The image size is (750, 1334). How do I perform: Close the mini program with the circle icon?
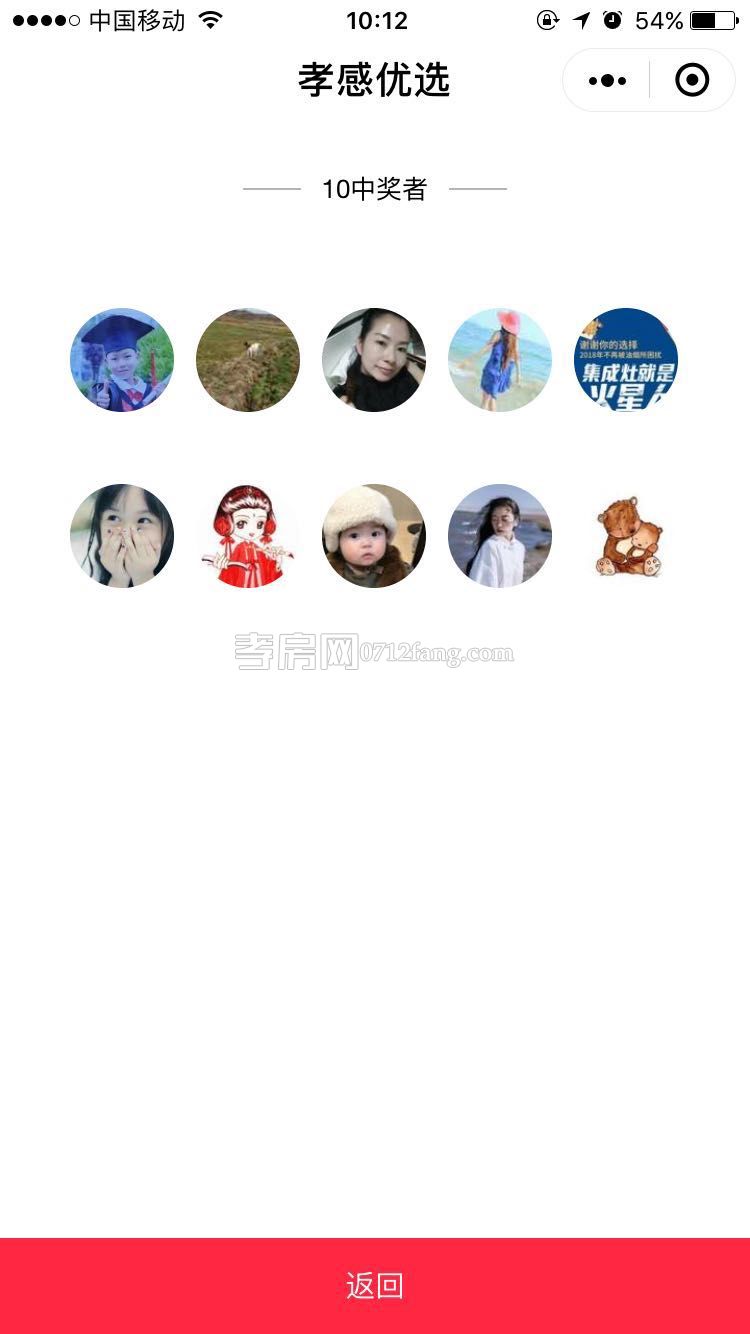pos(692,81)
